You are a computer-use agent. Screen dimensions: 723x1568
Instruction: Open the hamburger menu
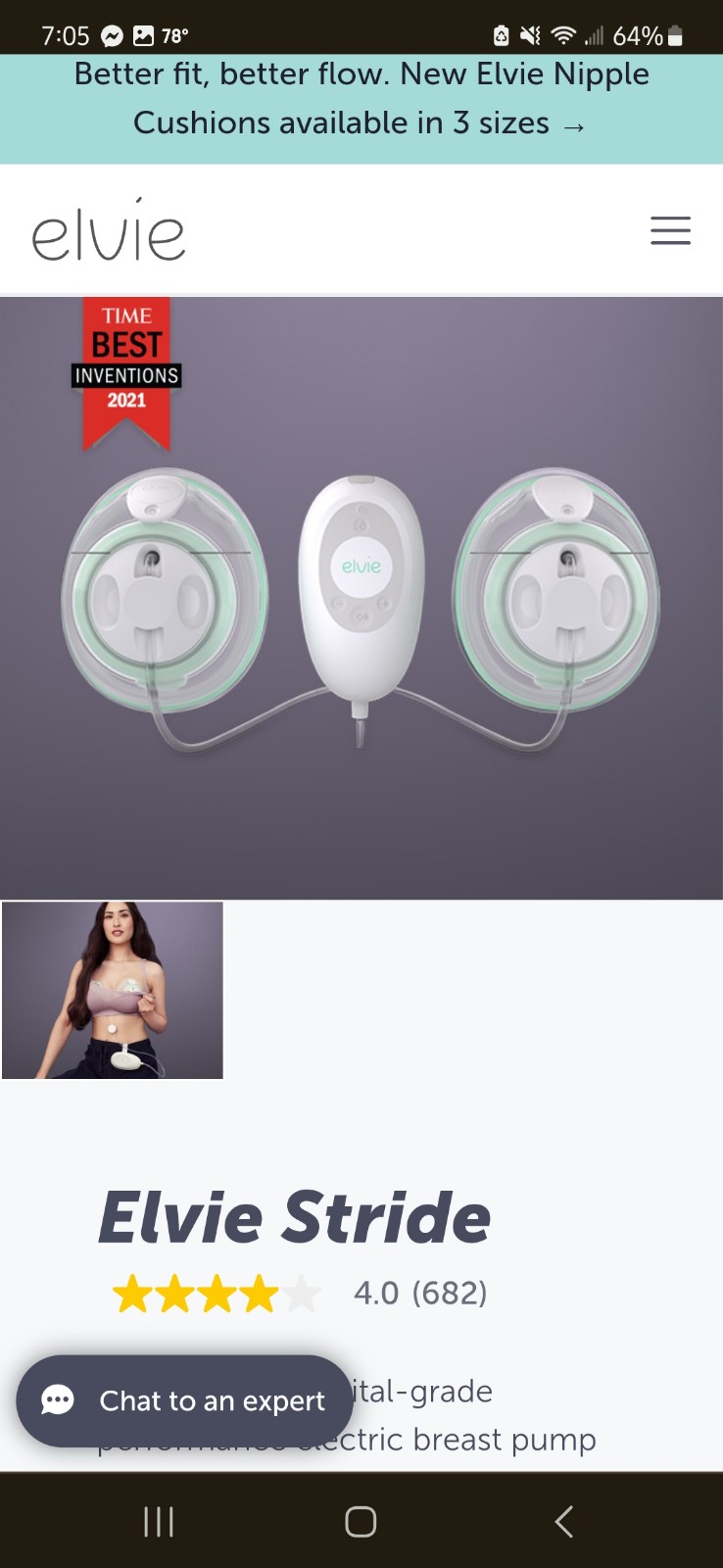point(670,230)
